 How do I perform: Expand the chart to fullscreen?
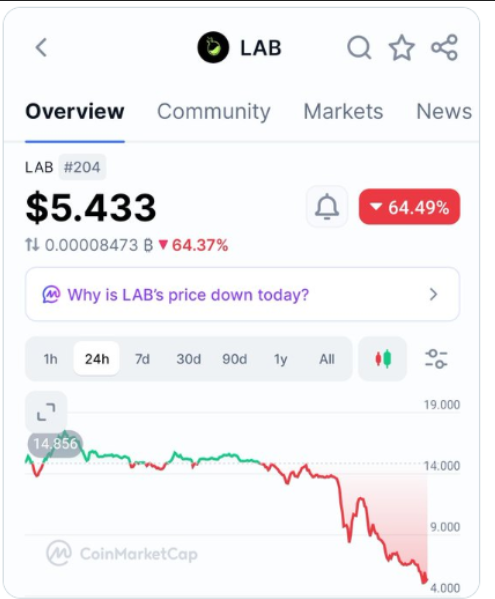click(x=46, y=412)
